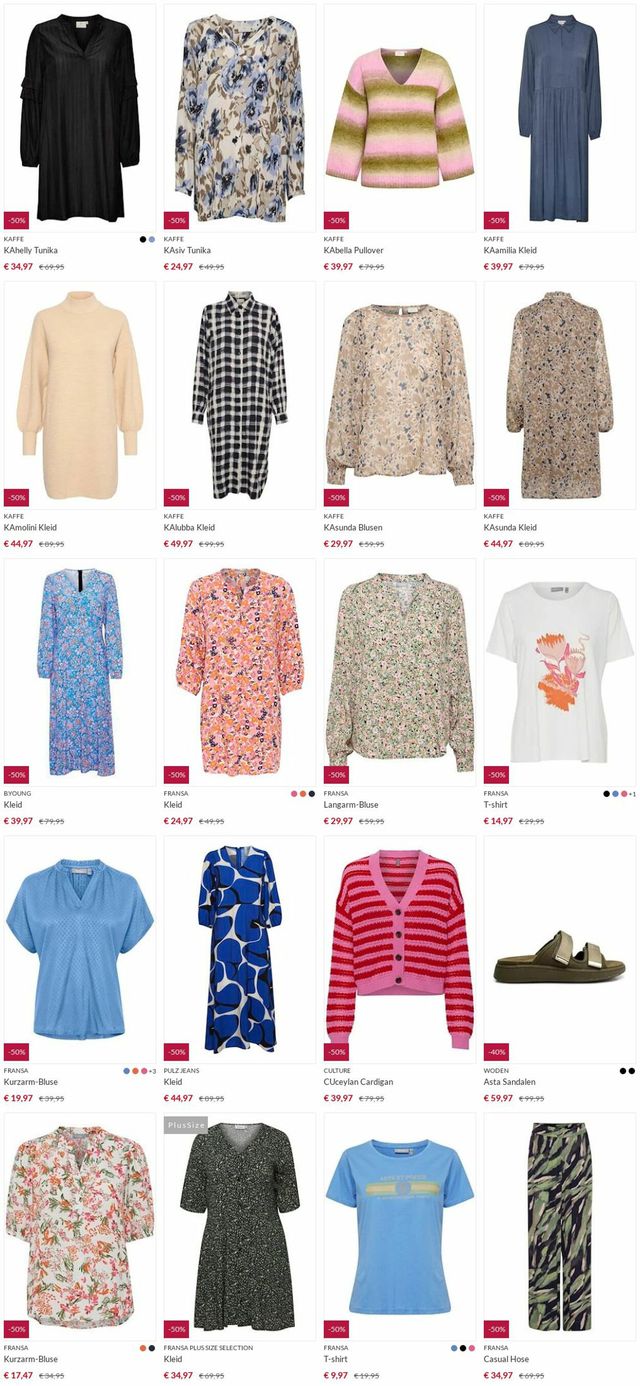Open the white FRANSA T-shirt with flower print
Screen dimensions: 640x1386
point(560,672)
